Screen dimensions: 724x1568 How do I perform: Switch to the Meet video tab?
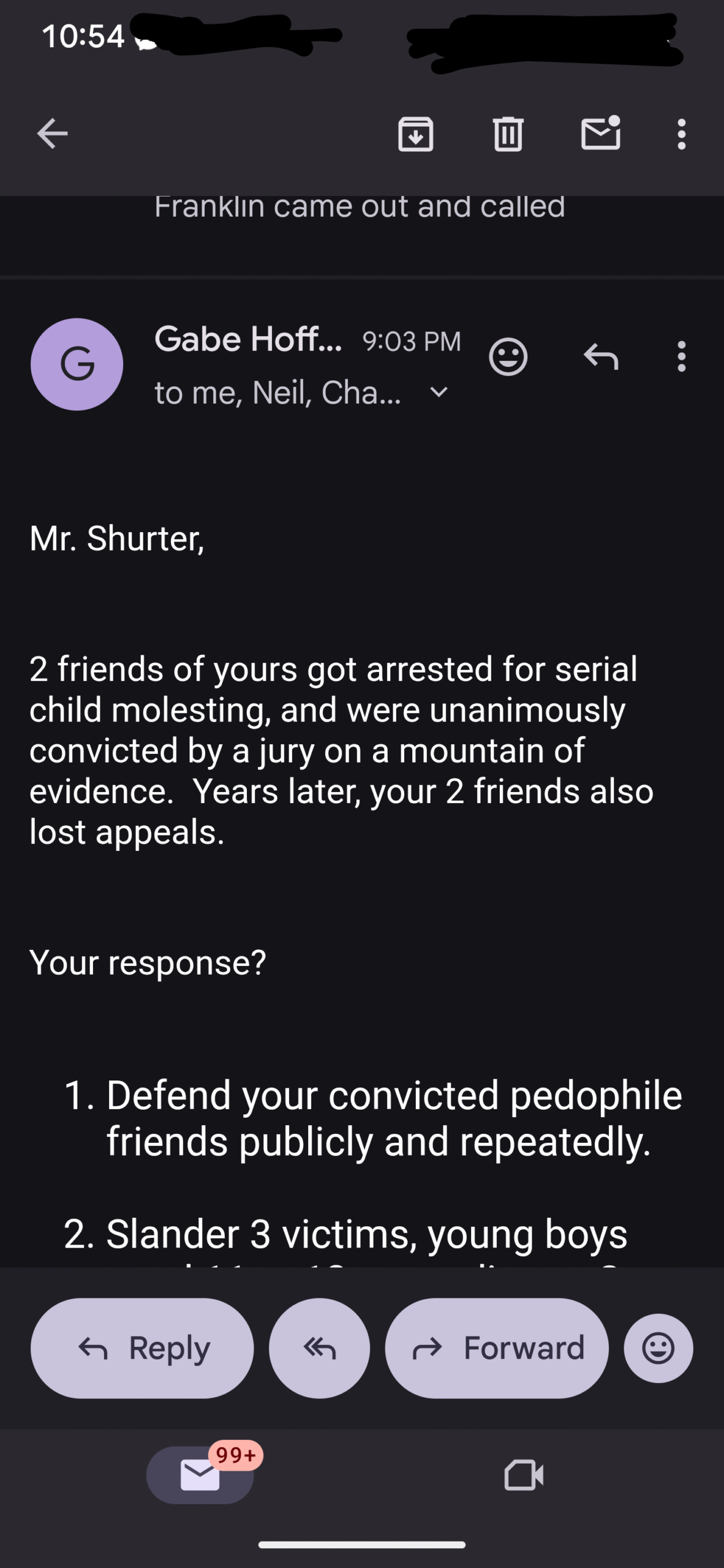[x=524, y=1475]
